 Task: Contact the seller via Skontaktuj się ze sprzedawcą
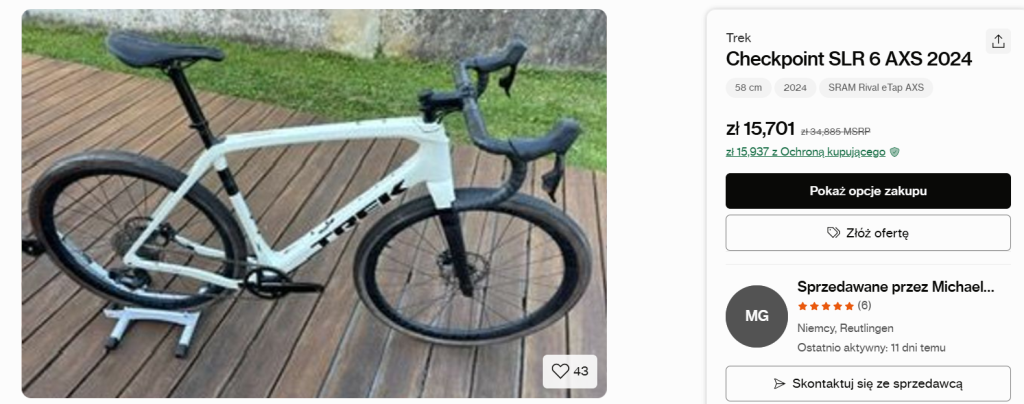click(x=867, y=383)
